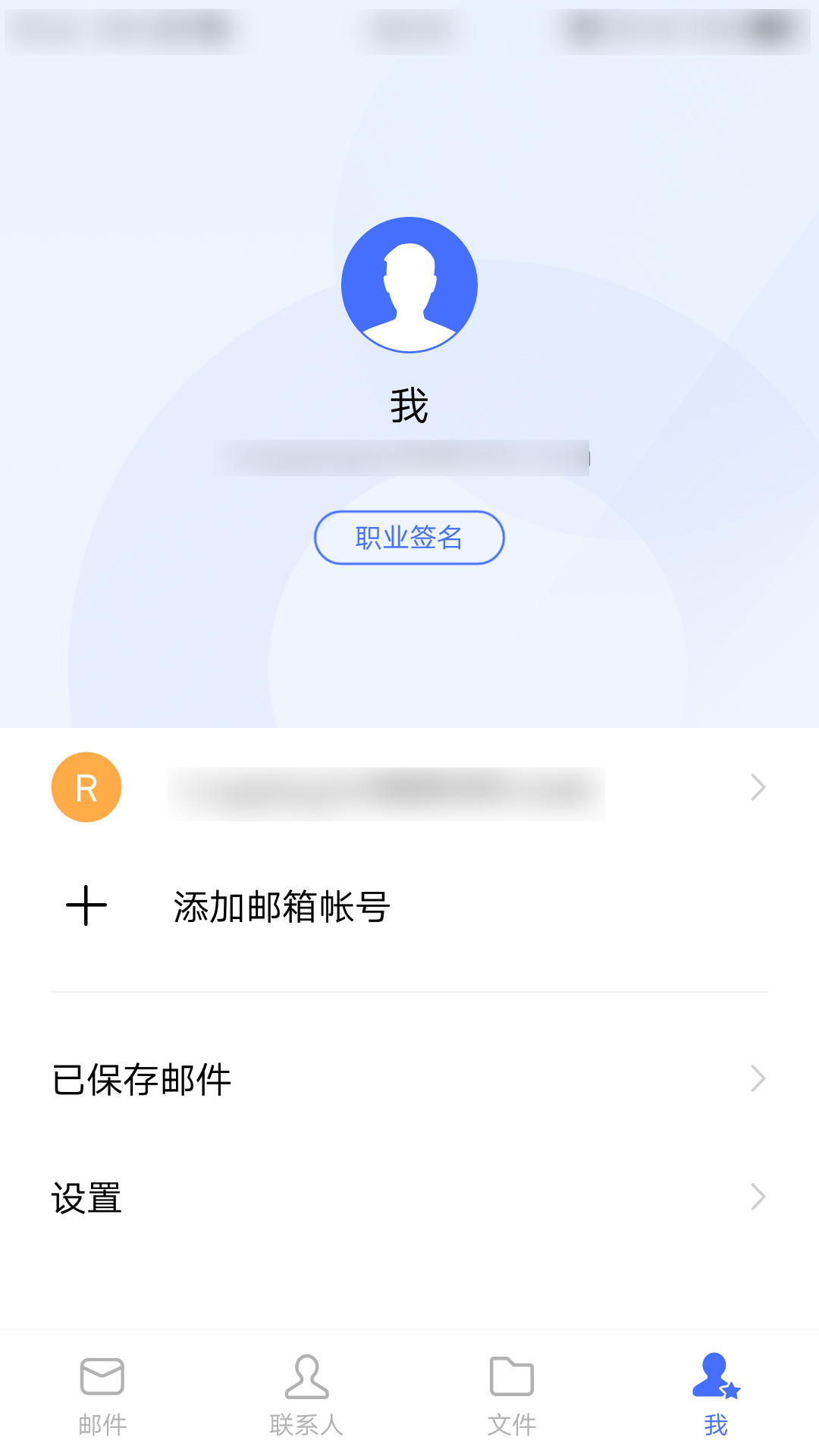The image size is (819, 1456).
Task: Switch to the 文件 tab
Action: 512,1395
